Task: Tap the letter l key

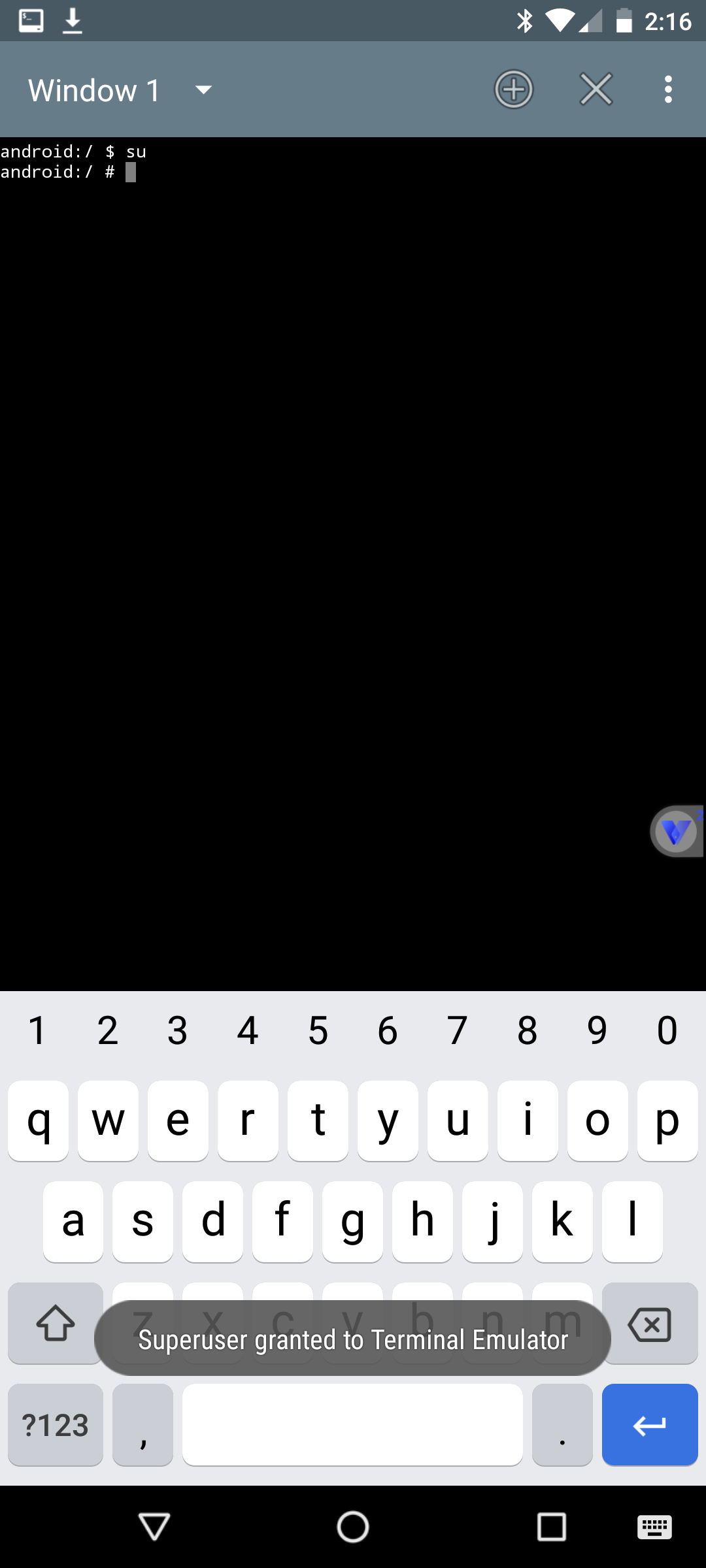Action: point(631,1221)
